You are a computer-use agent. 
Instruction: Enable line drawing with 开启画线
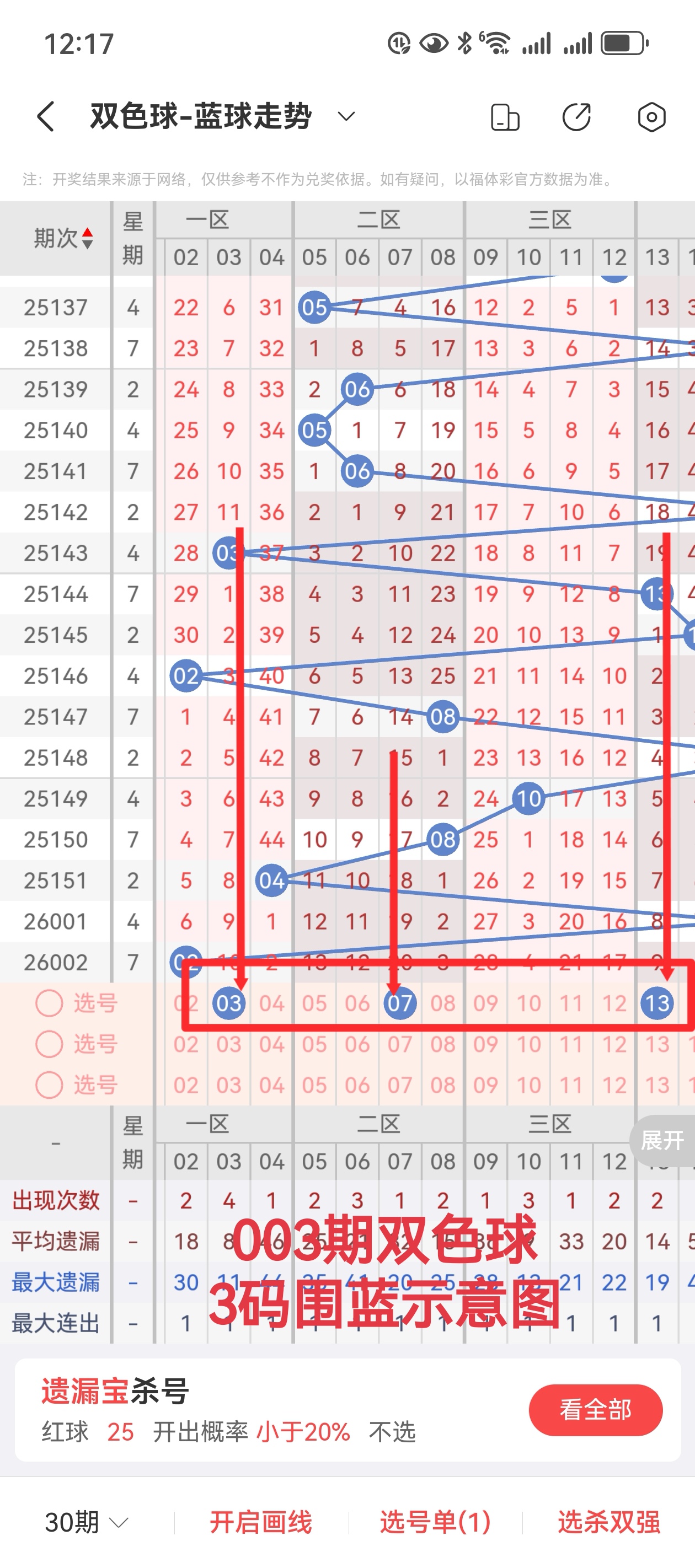261,1522
